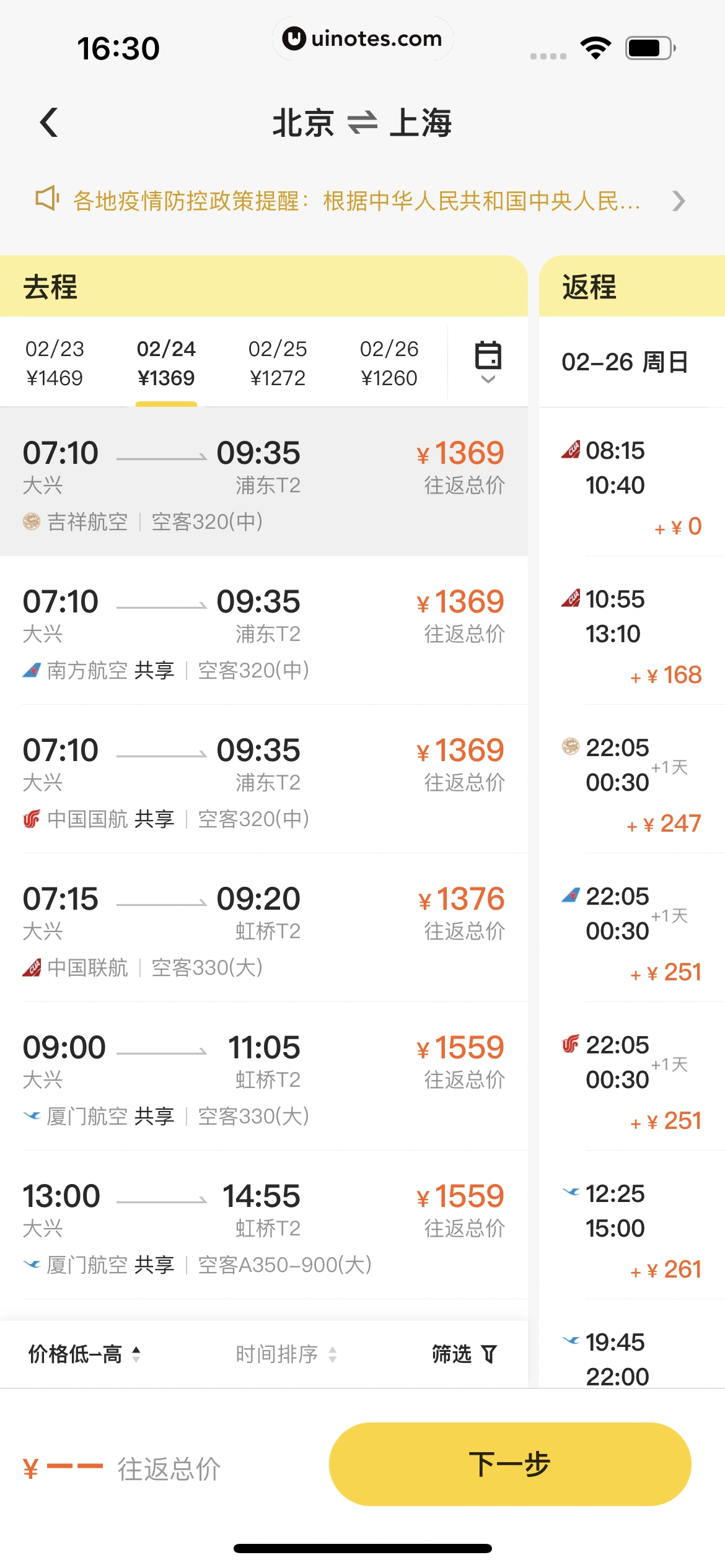Tap the 下一步 button

509,1464
